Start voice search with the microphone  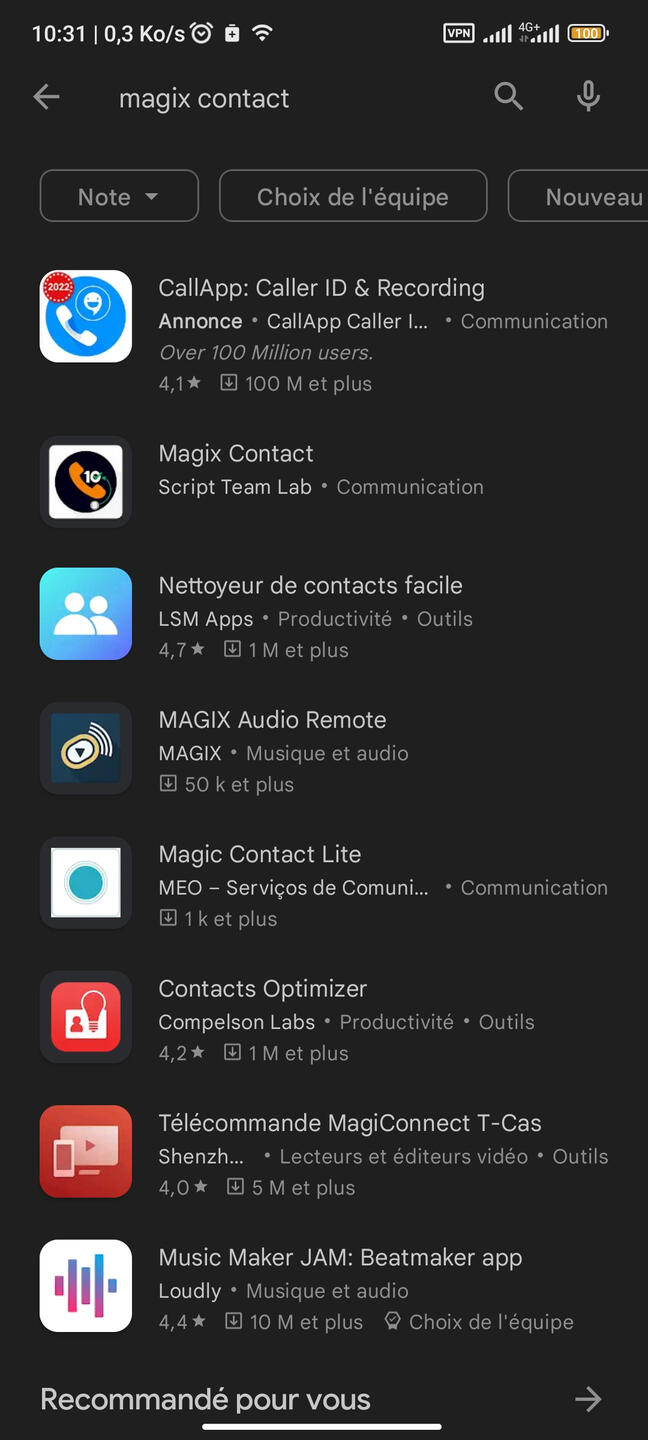pyautogui.click(x=589, y=97)
